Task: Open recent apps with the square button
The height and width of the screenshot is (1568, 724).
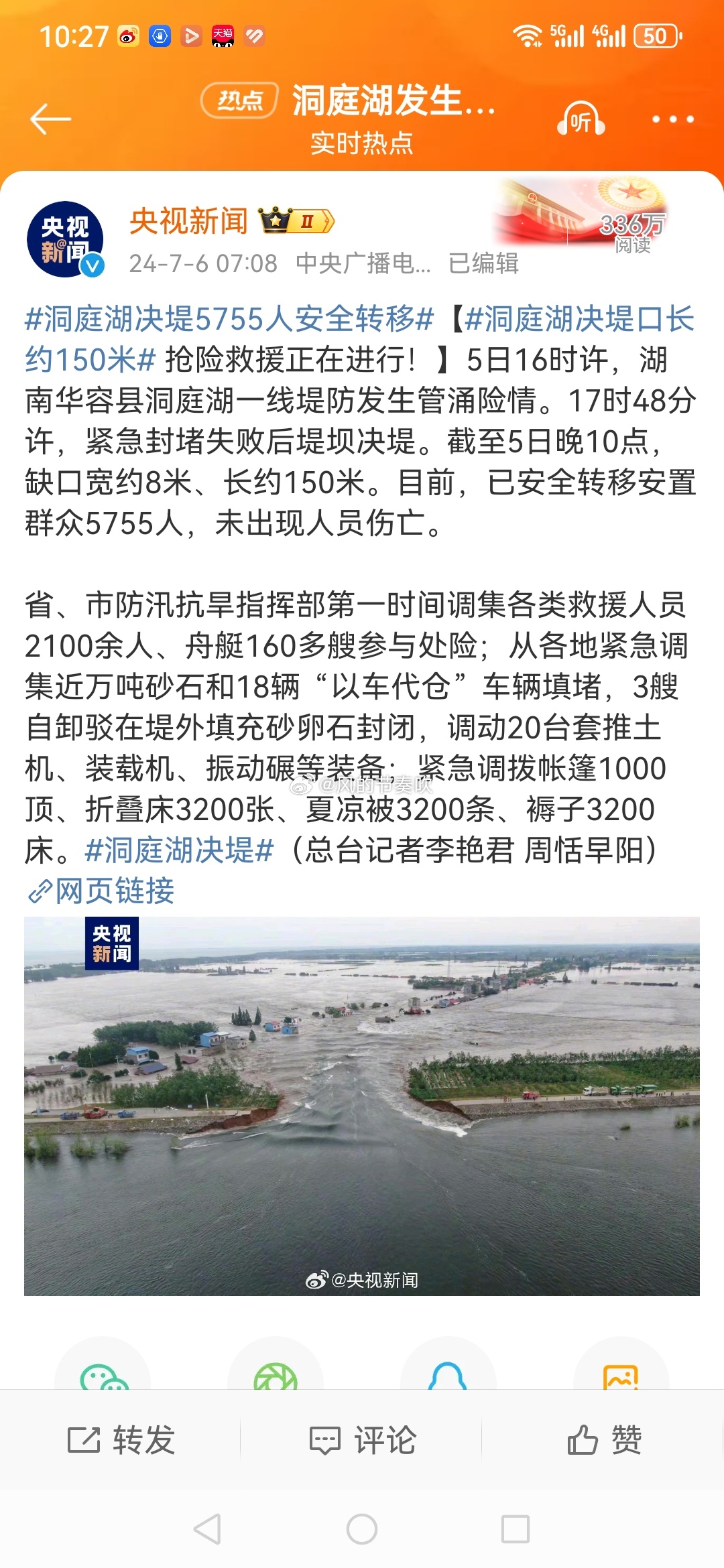Action: tap(516, 1529)
